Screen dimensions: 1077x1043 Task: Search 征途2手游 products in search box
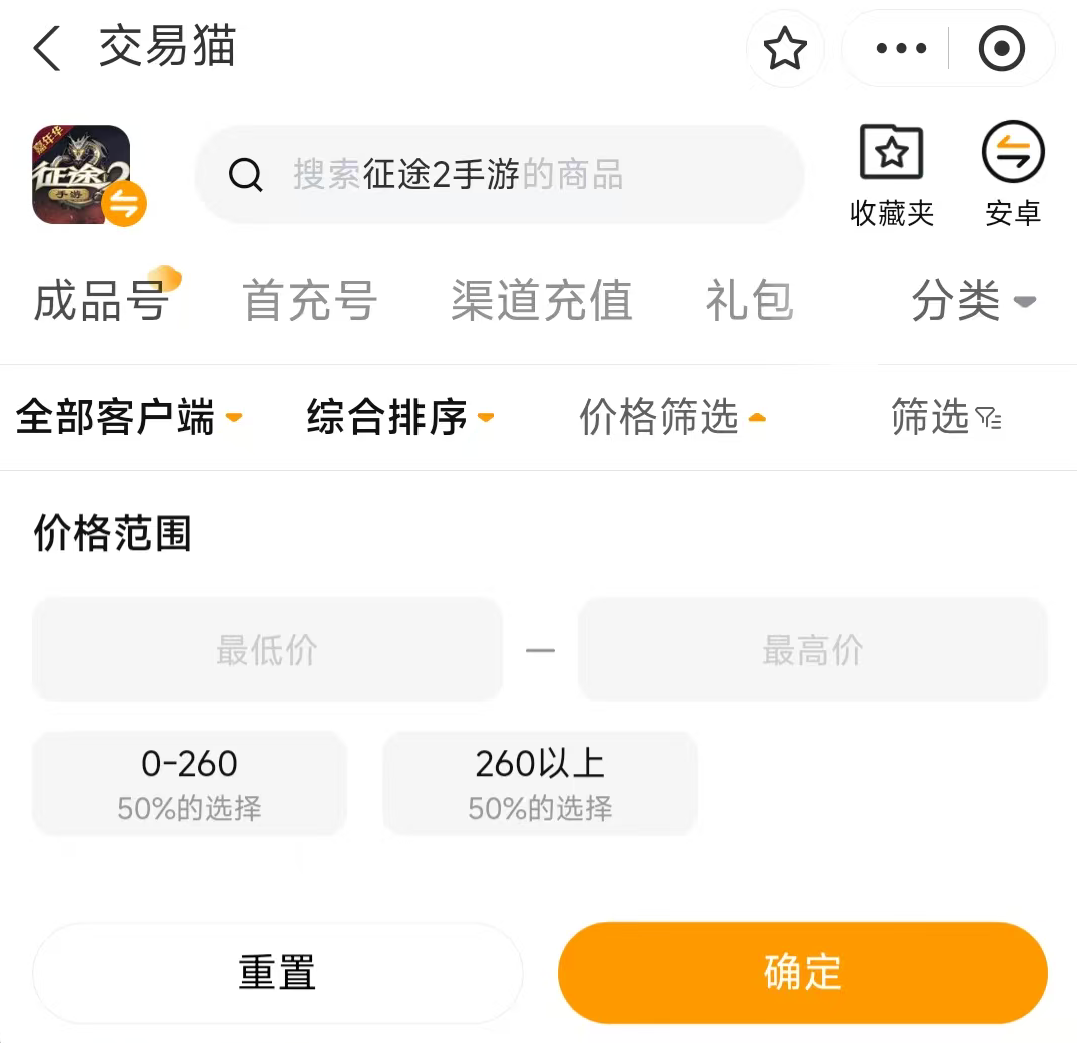[500, 175]
